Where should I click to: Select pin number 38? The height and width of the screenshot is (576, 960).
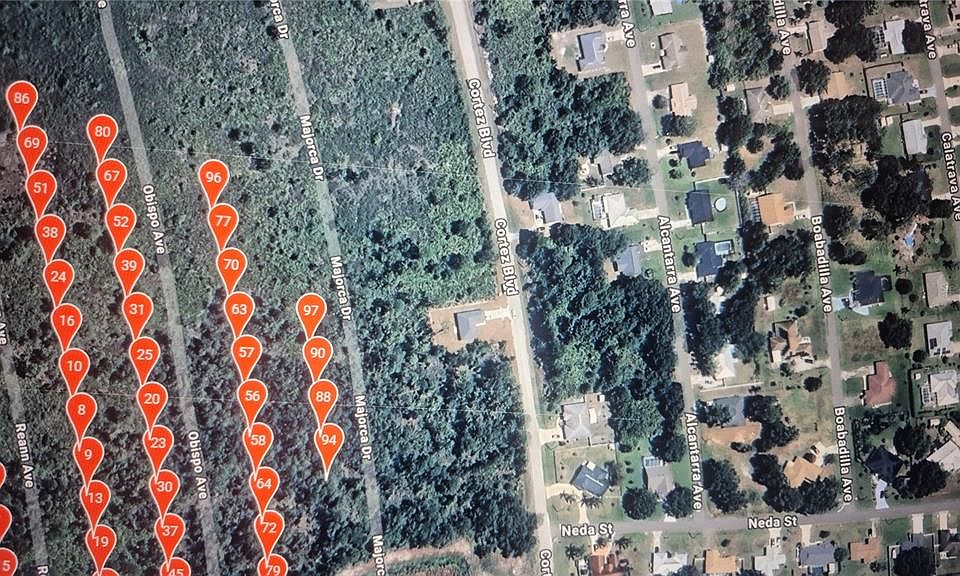pos(50,231)
